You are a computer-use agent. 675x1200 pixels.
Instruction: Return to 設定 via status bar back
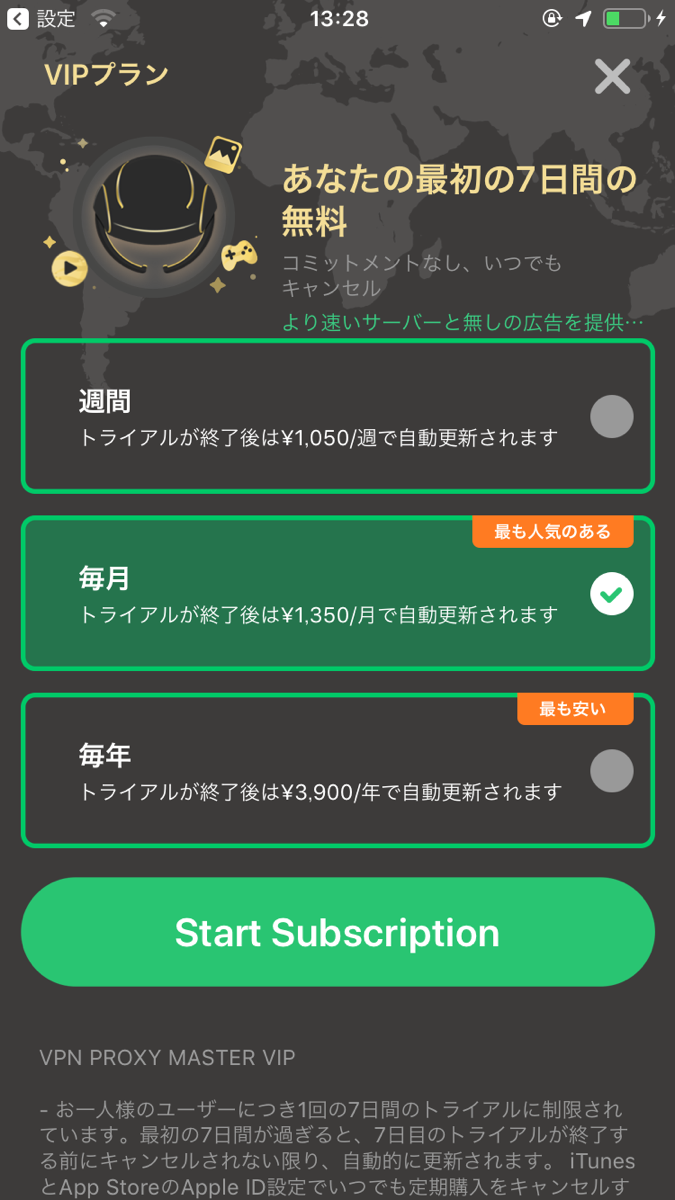(x=40, y=18)
